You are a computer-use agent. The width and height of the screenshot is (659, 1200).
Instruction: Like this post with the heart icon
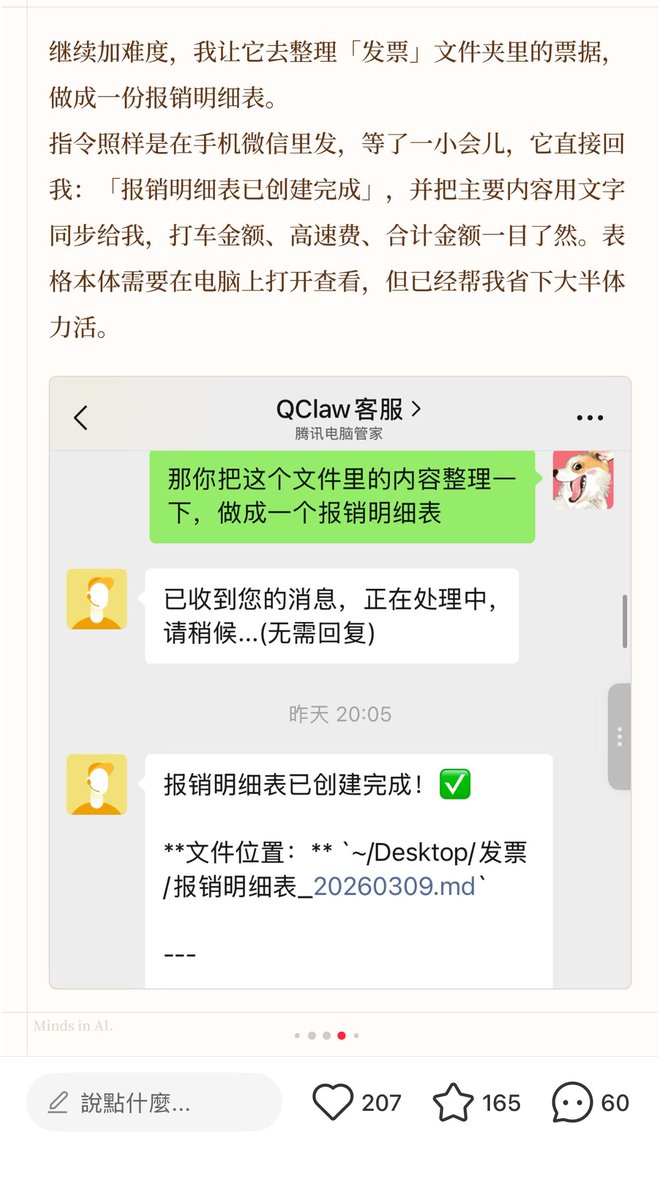(x=333, y=1102)
